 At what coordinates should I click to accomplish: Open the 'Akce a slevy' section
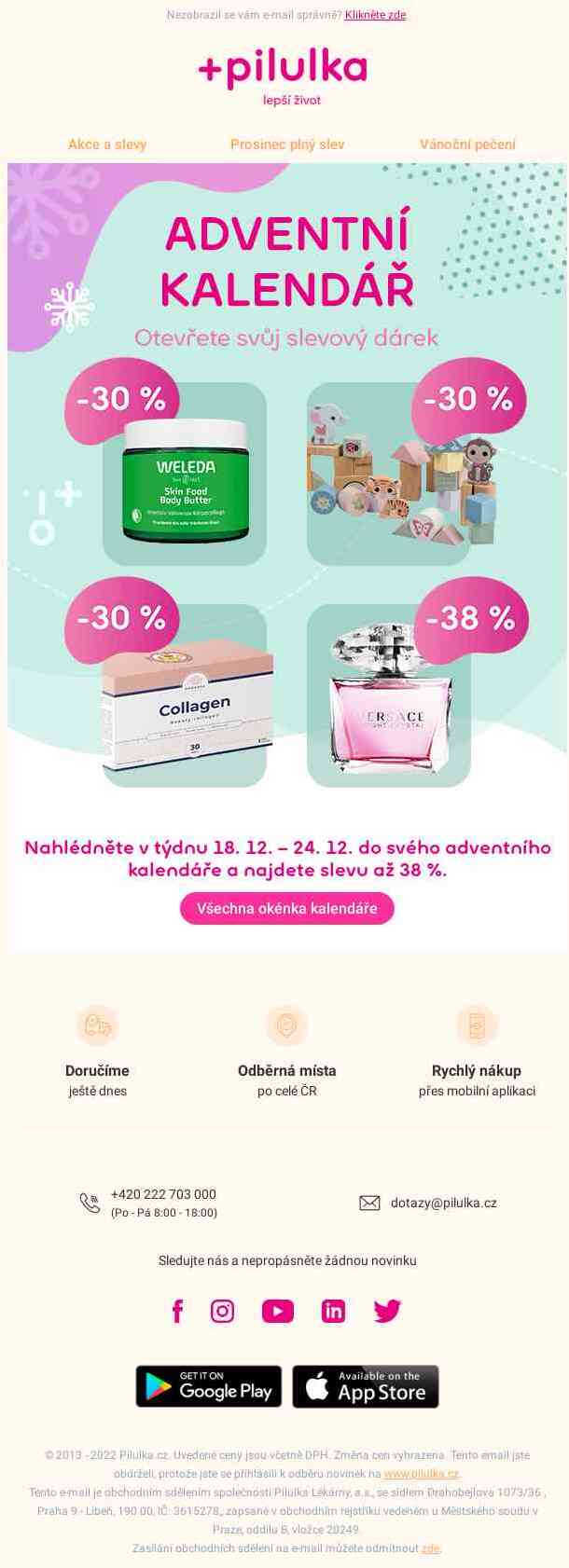click(x=107, y=144)
